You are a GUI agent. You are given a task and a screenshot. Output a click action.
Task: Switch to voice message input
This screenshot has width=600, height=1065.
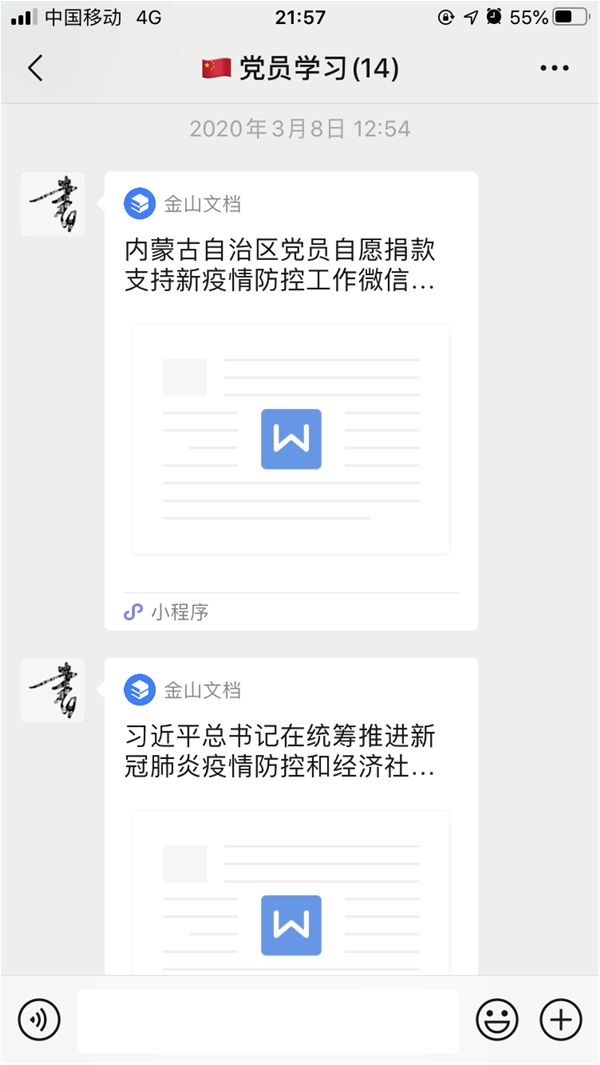(40, 1021)
